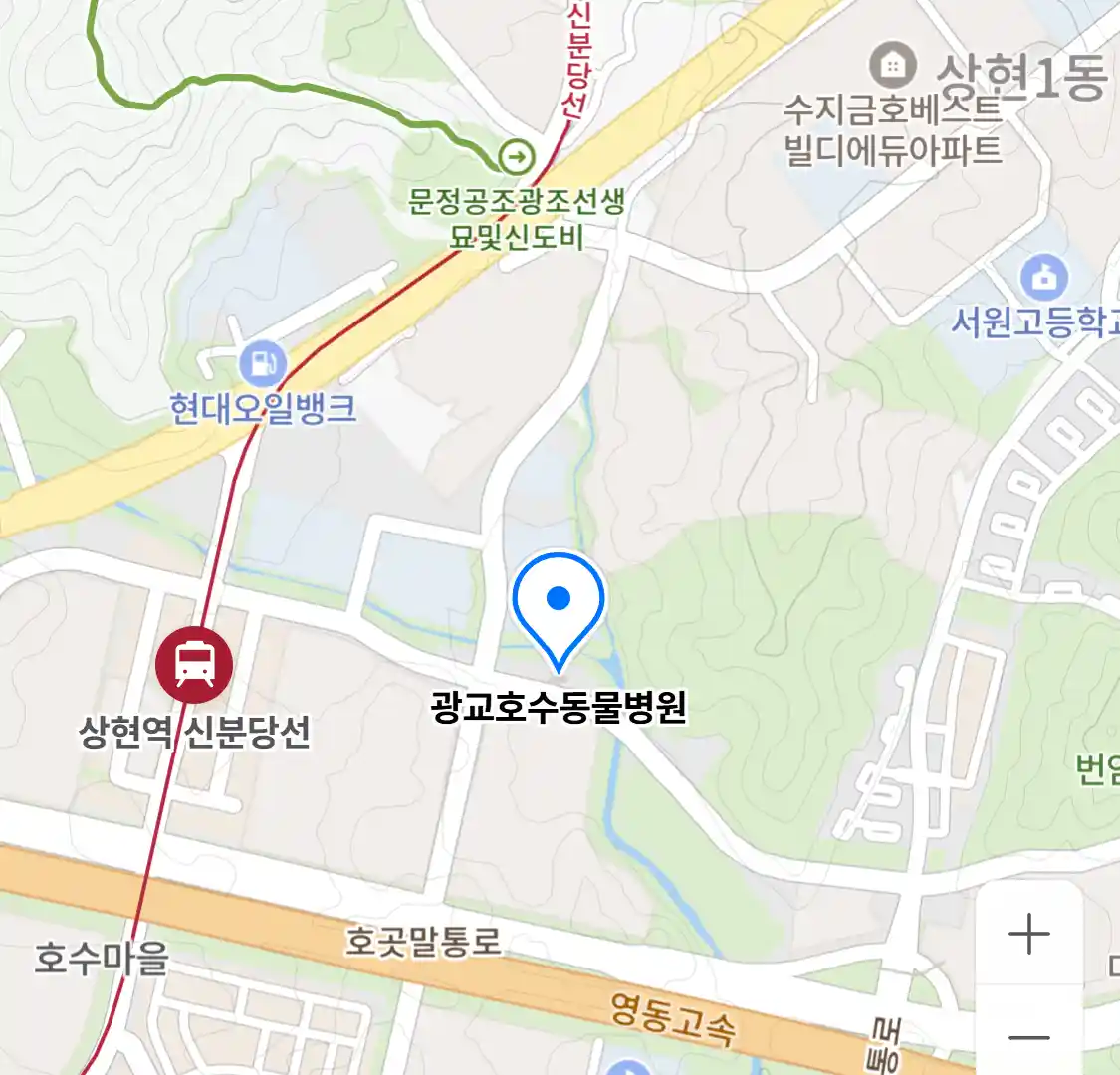The width and height of the screenshot is (1120, 1075).
Task: Zoom in on the map
Action: pyautogui.click(x=1028, y=934)
